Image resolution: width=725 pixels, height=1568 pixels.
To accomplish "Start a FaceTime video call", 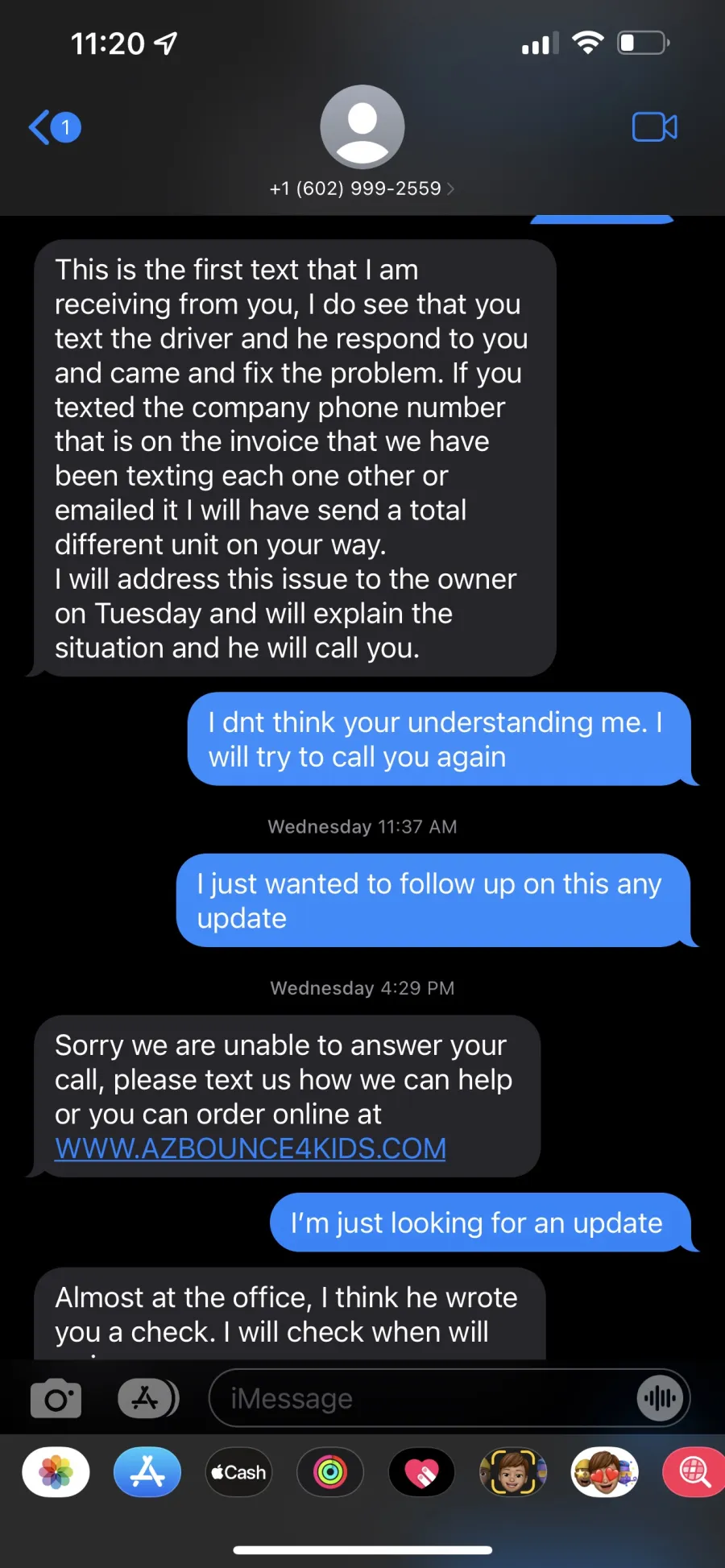I will (x=654, y=127).
